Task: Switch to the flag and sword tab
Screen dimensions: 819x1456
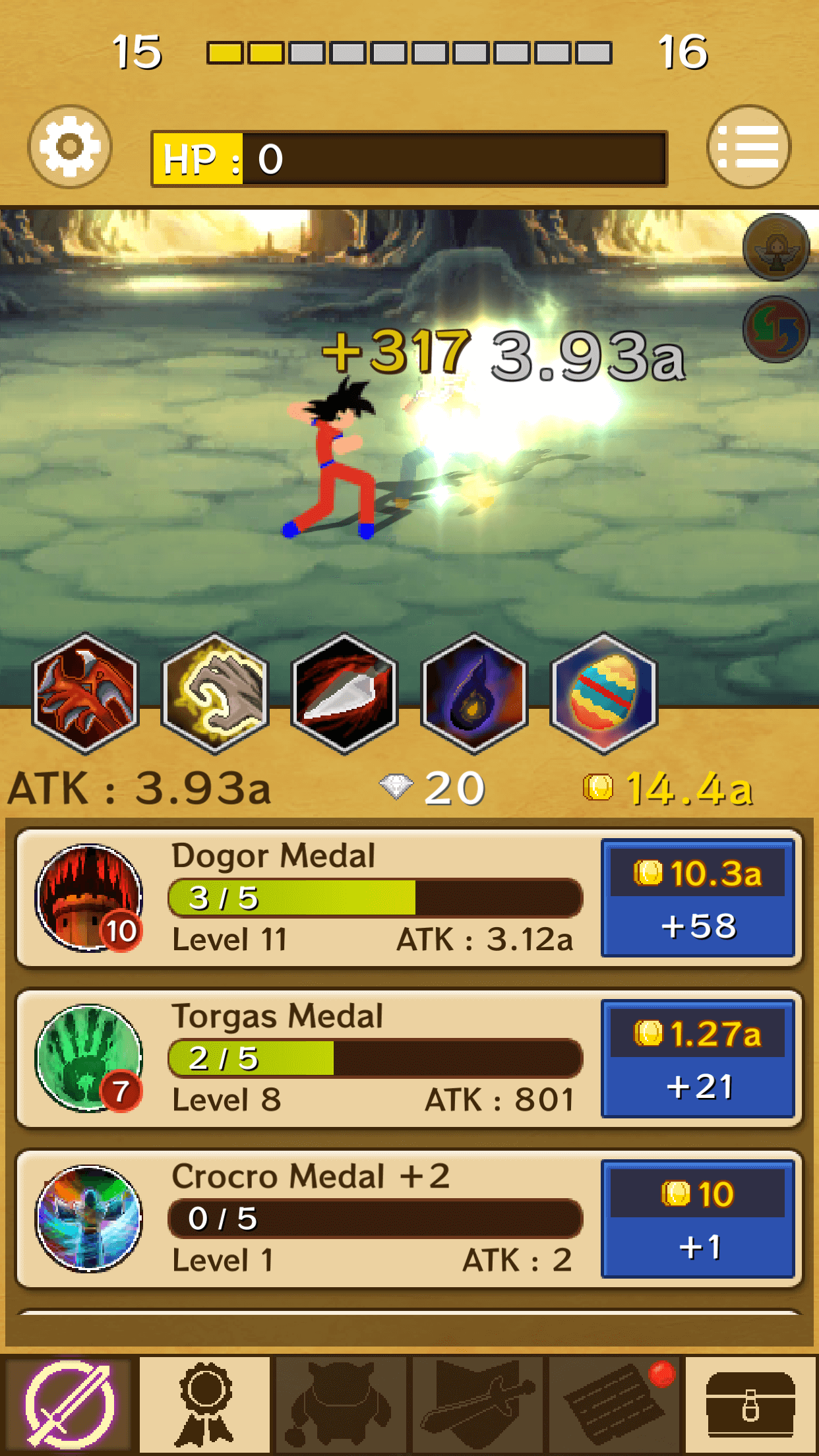Action: point(478,1405)
